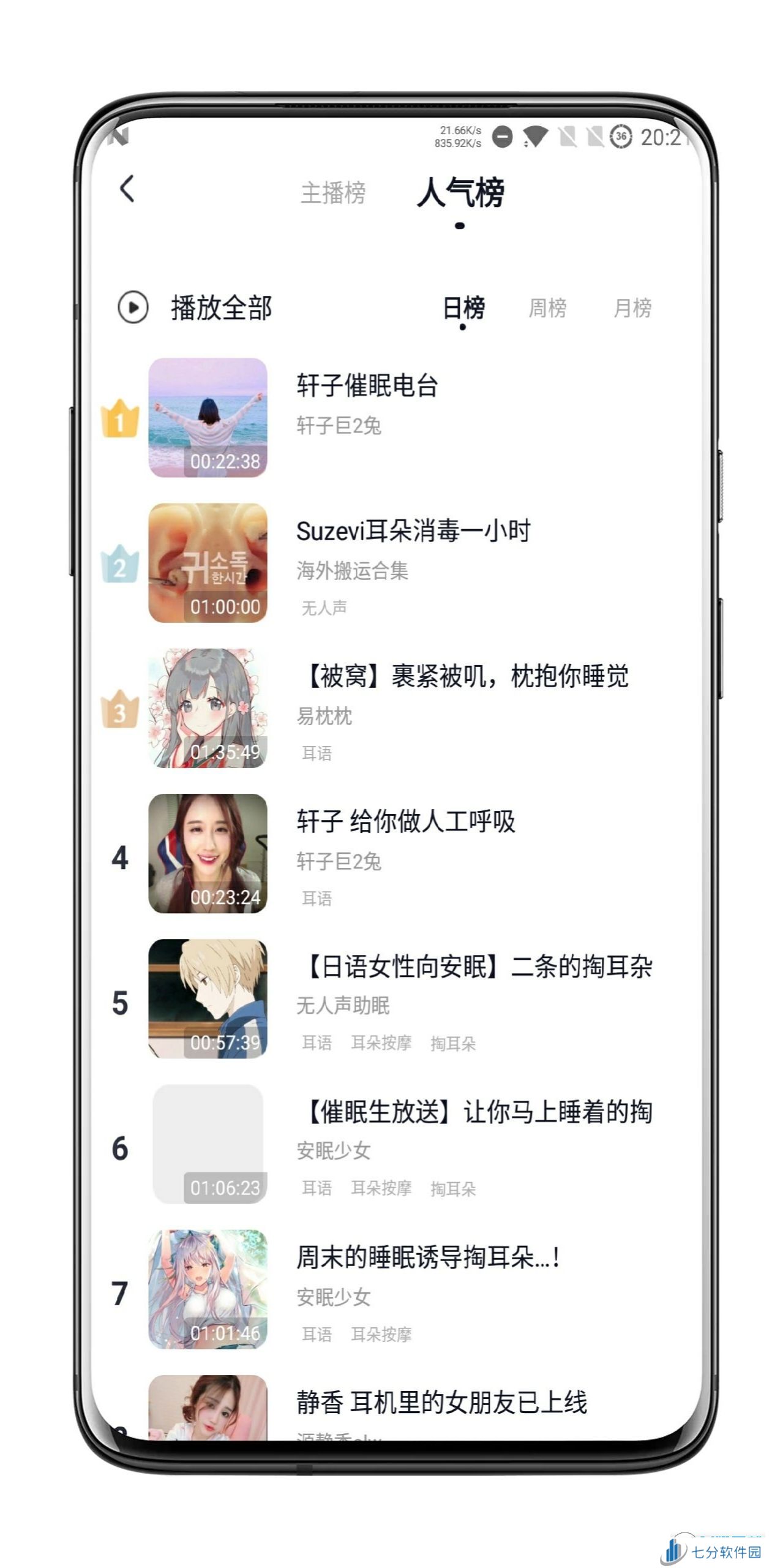Tap 播放全部 to play all tracks

pyautogui.click(x=195, y=307)
